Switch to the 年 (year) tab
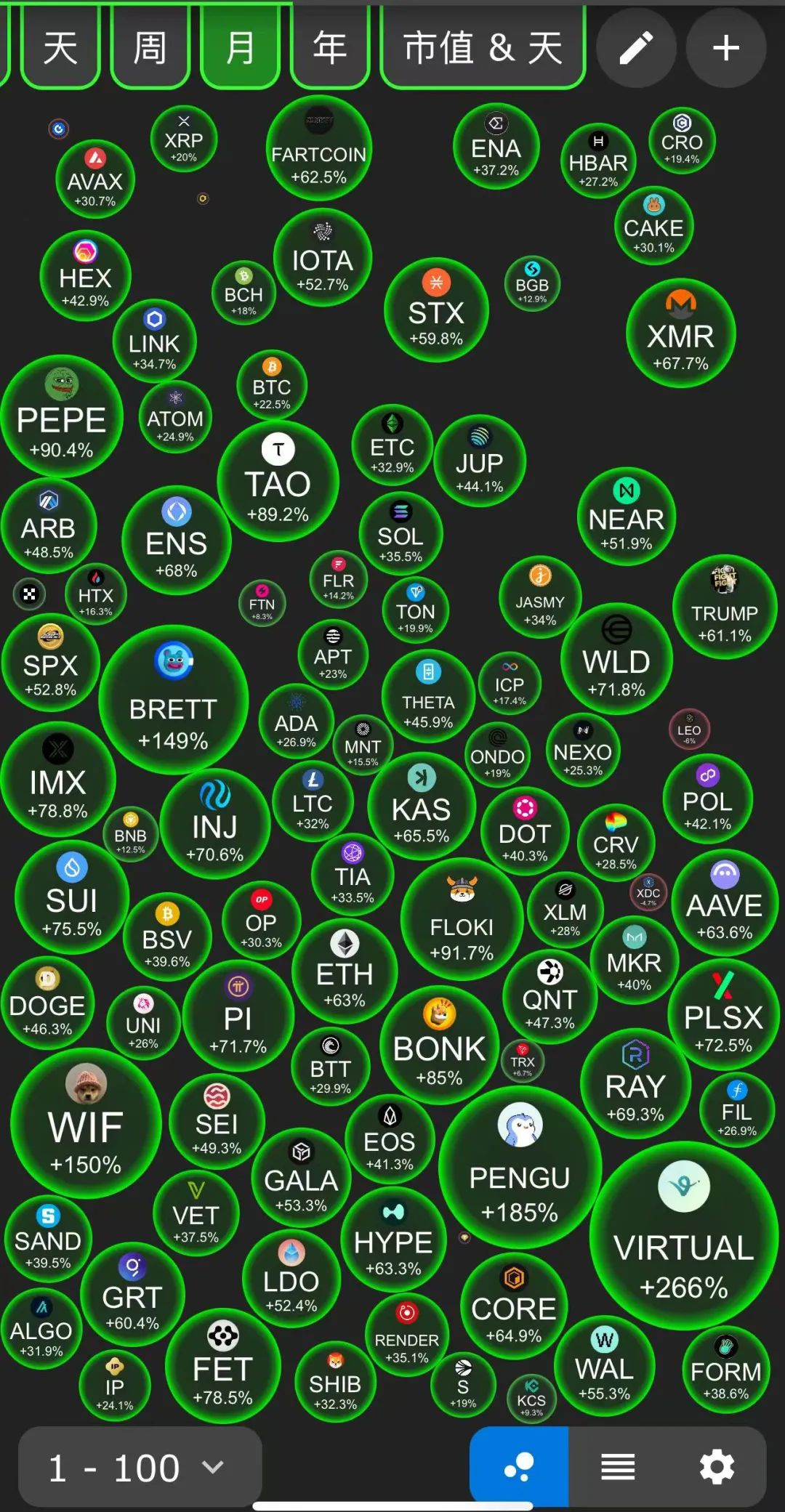 [330, 48]
